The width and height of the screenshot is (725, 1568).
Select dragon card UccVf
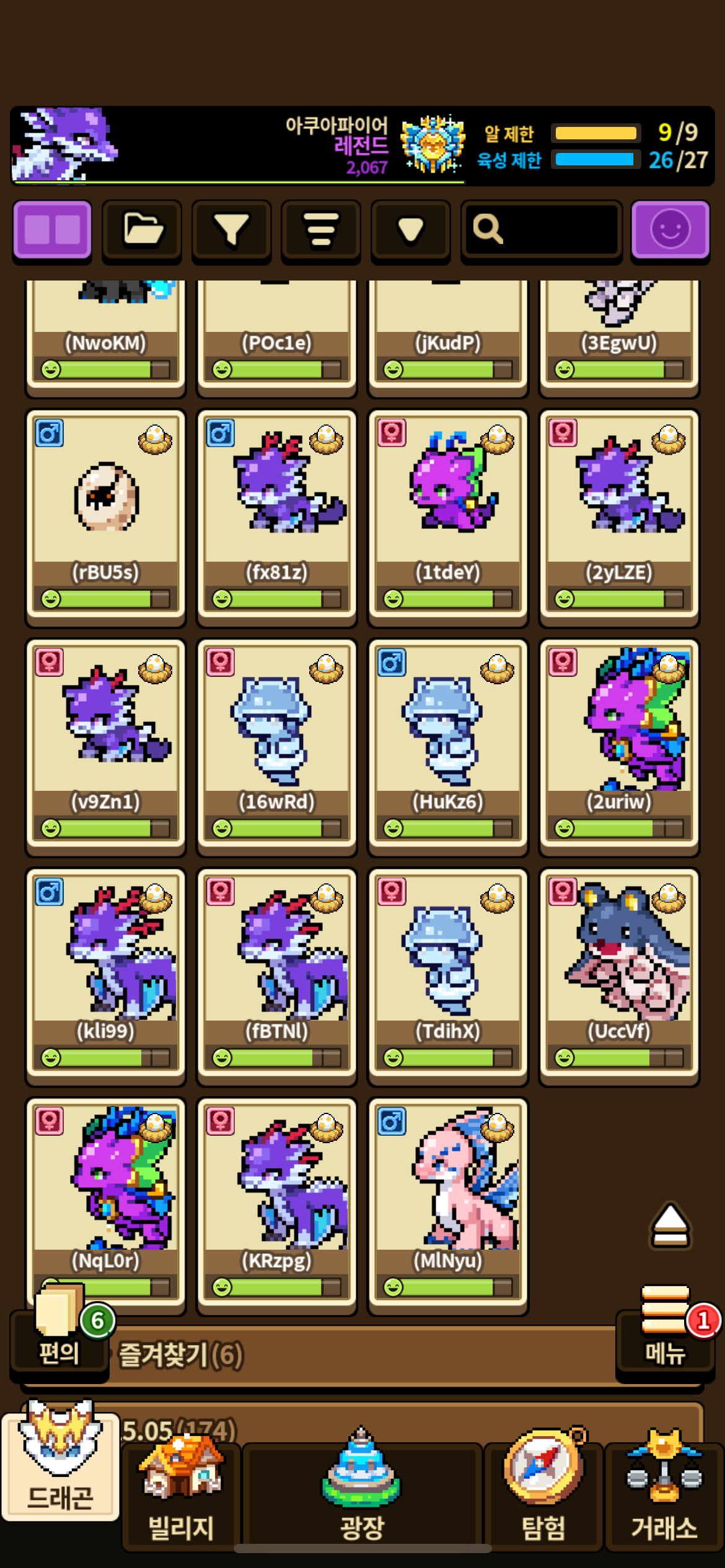click(x=619, y=975)
